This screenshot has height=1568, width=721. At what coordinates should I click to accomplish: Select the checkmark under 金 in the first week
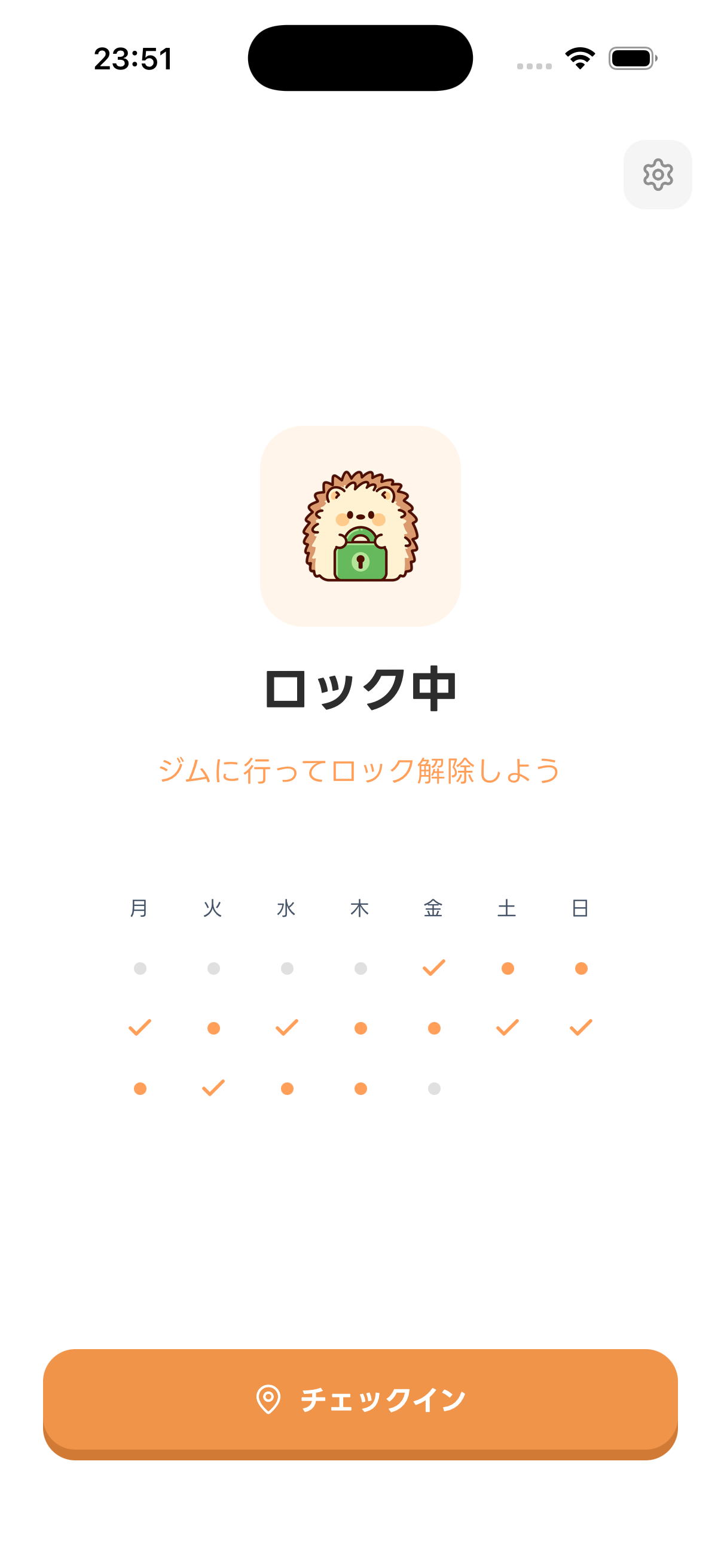(433, 968)
